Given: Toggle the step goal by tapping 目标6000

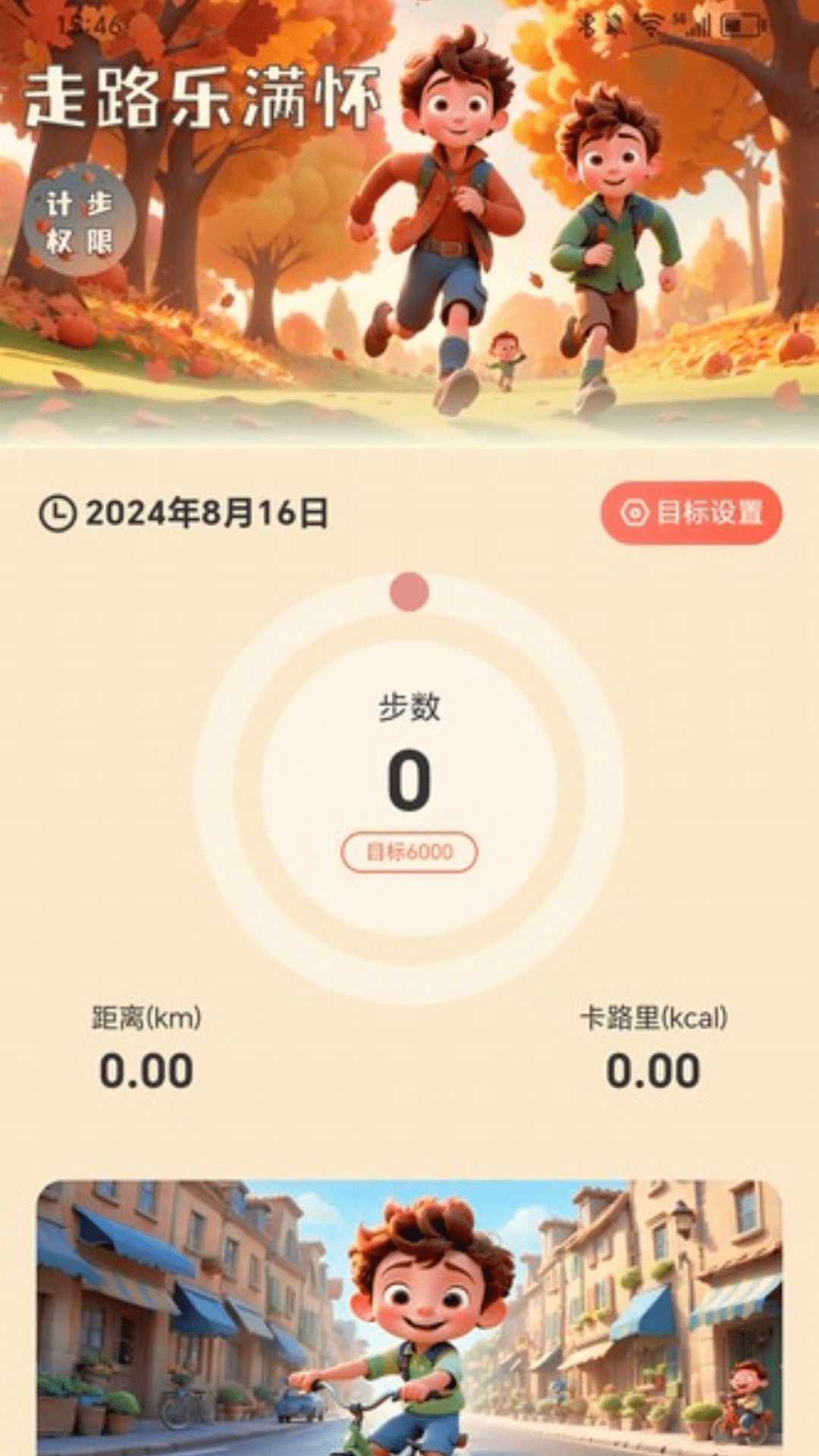Looking at the screenshot, I should (x=409, y=852).
